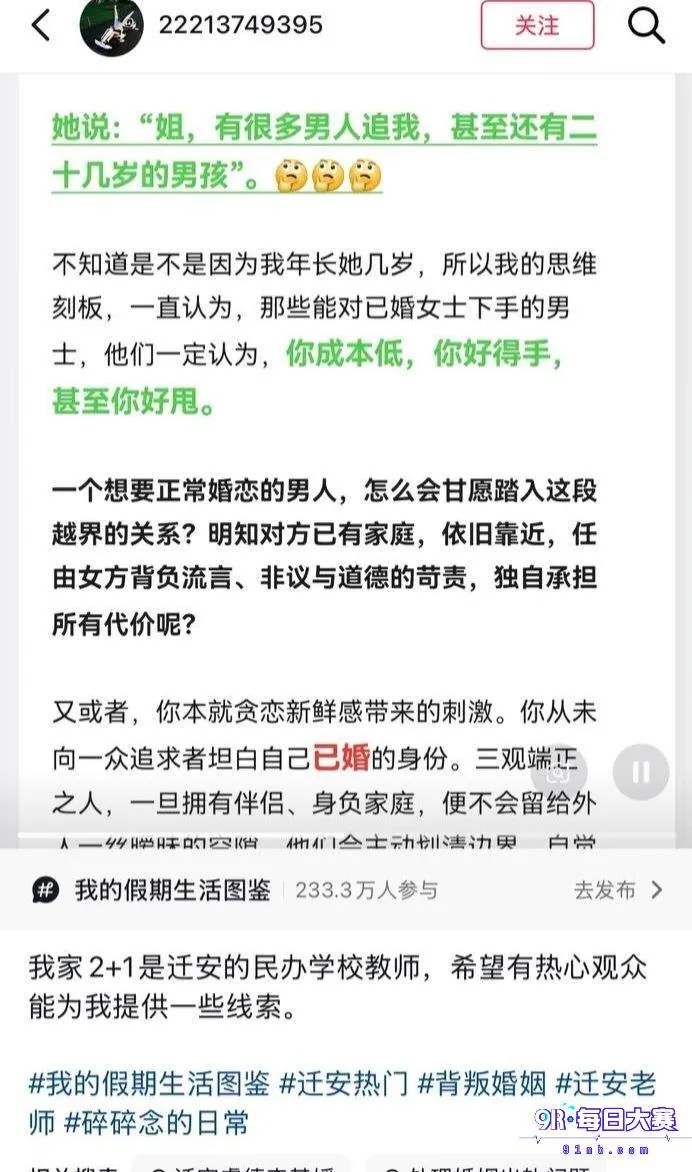
Task: Tap 去发布 to publish to this topic
Action: (618, 889)
